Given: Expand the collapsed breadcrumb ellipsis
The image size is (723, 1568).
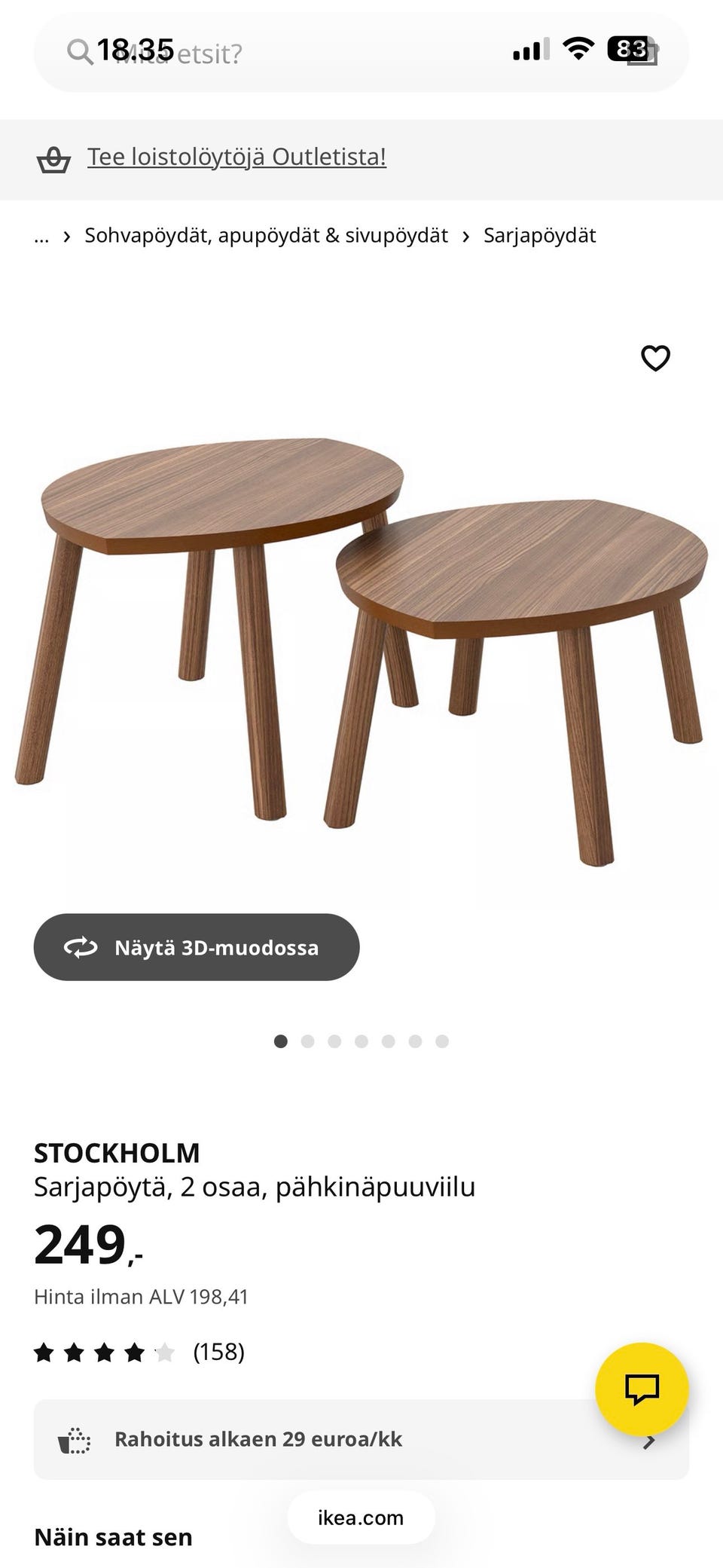Looking at the screenshot, I should coord(41,236).
